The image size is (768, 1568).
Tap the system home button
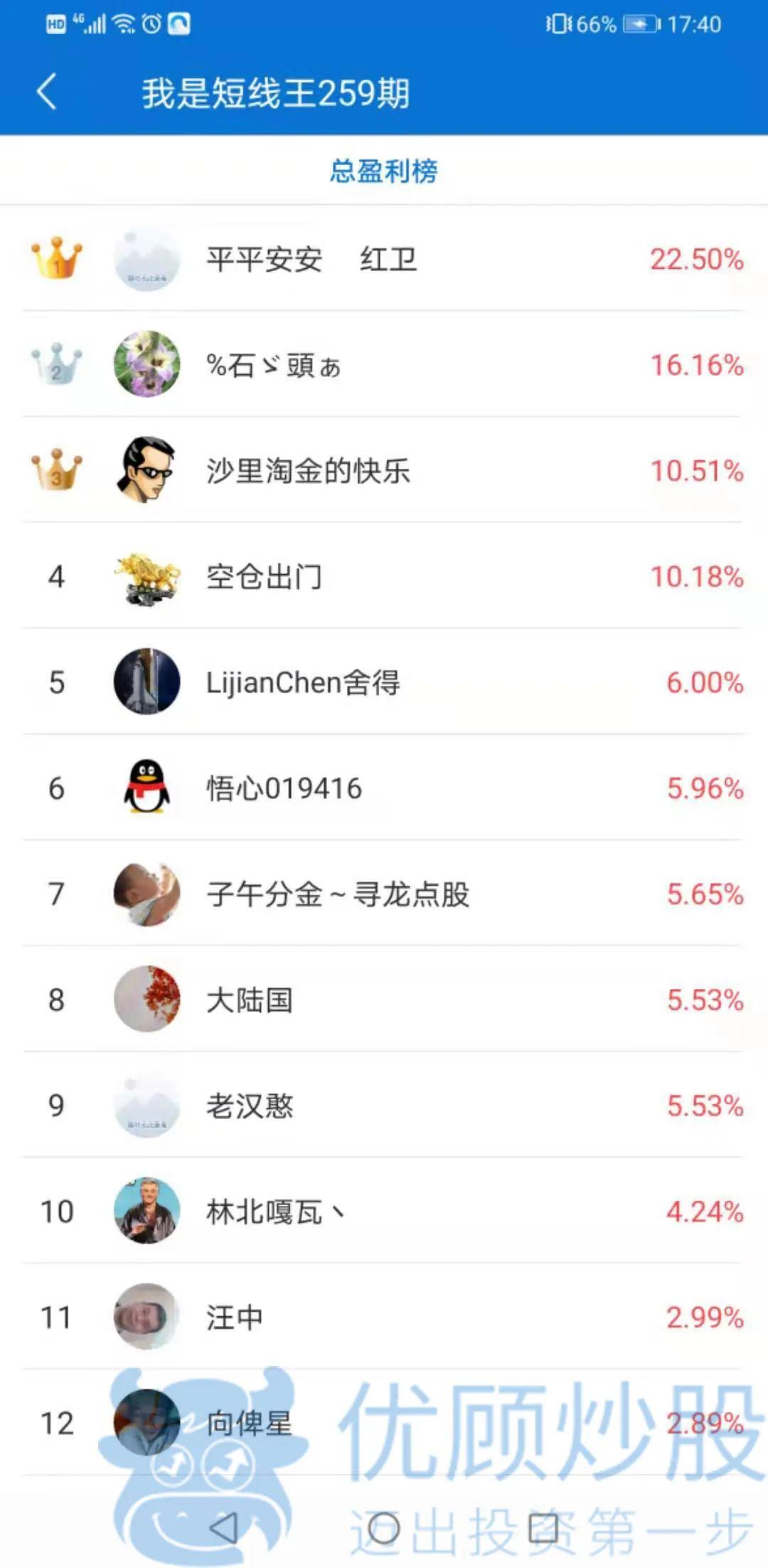384,1527
